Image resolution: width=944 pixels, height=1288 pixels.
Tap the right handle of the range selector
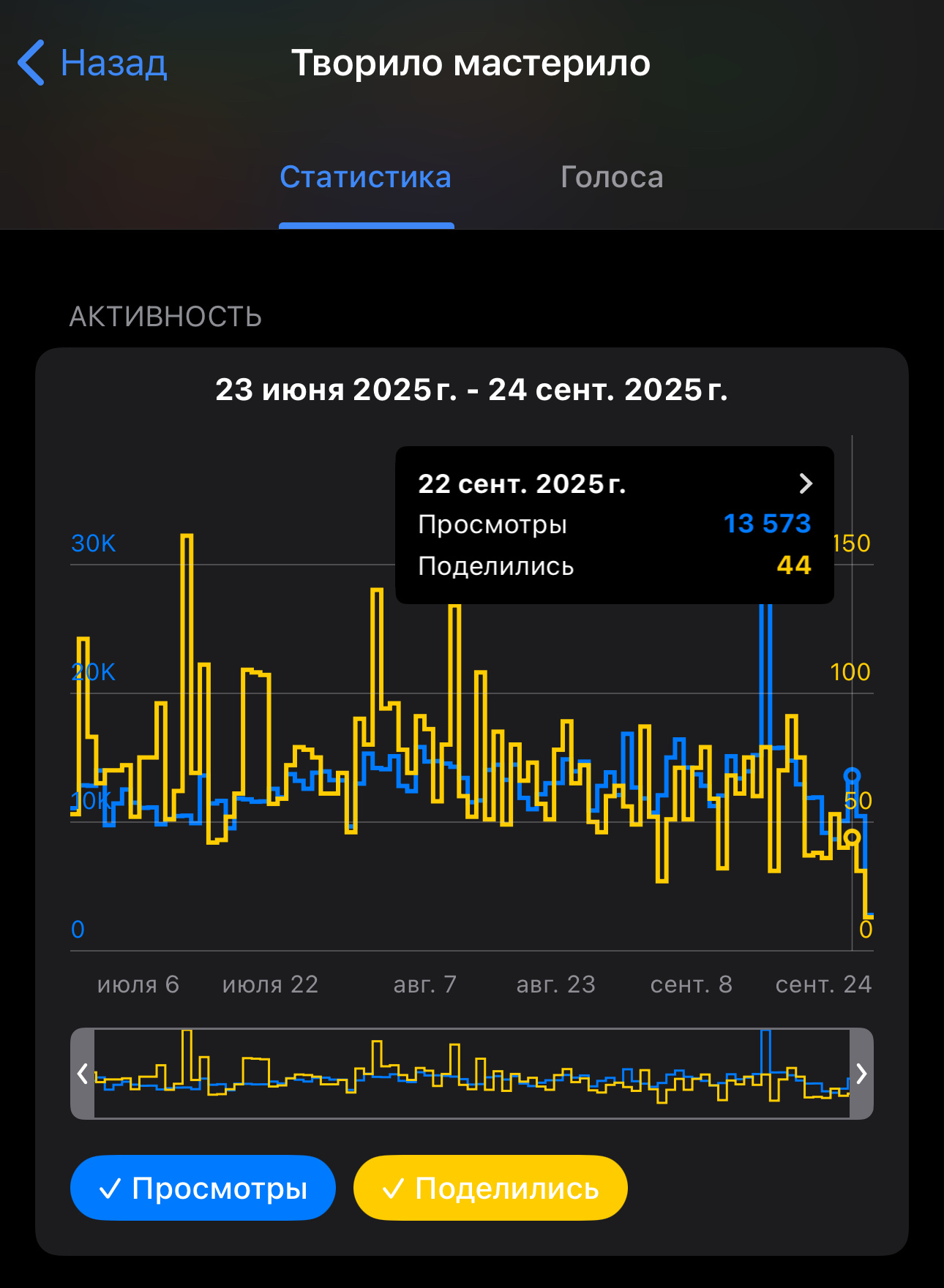coord(861,1074)
